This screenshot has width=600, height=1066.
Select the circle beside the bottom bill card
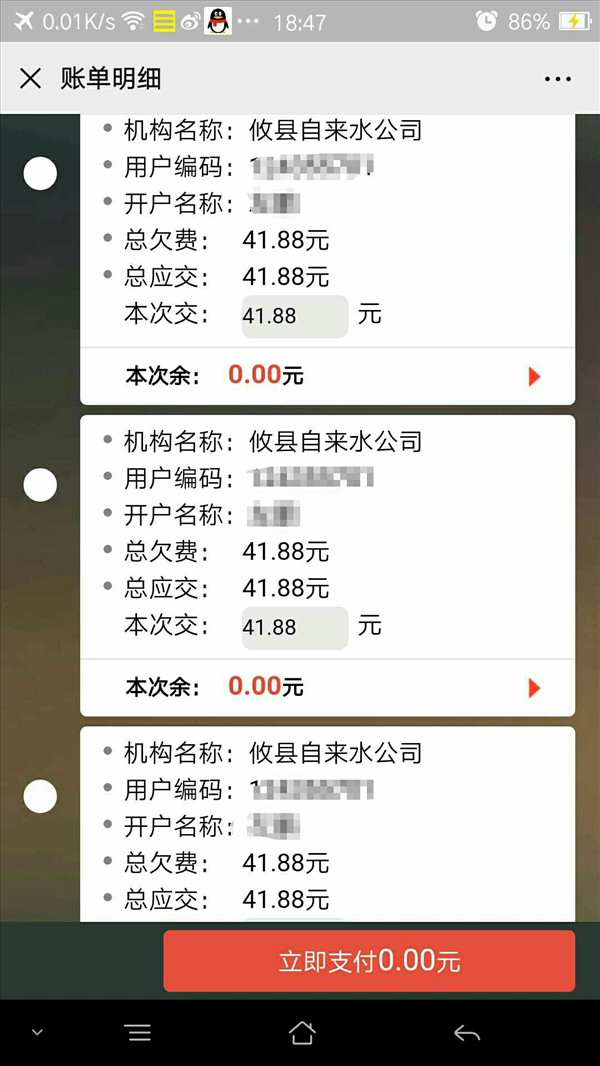(40, 796)
